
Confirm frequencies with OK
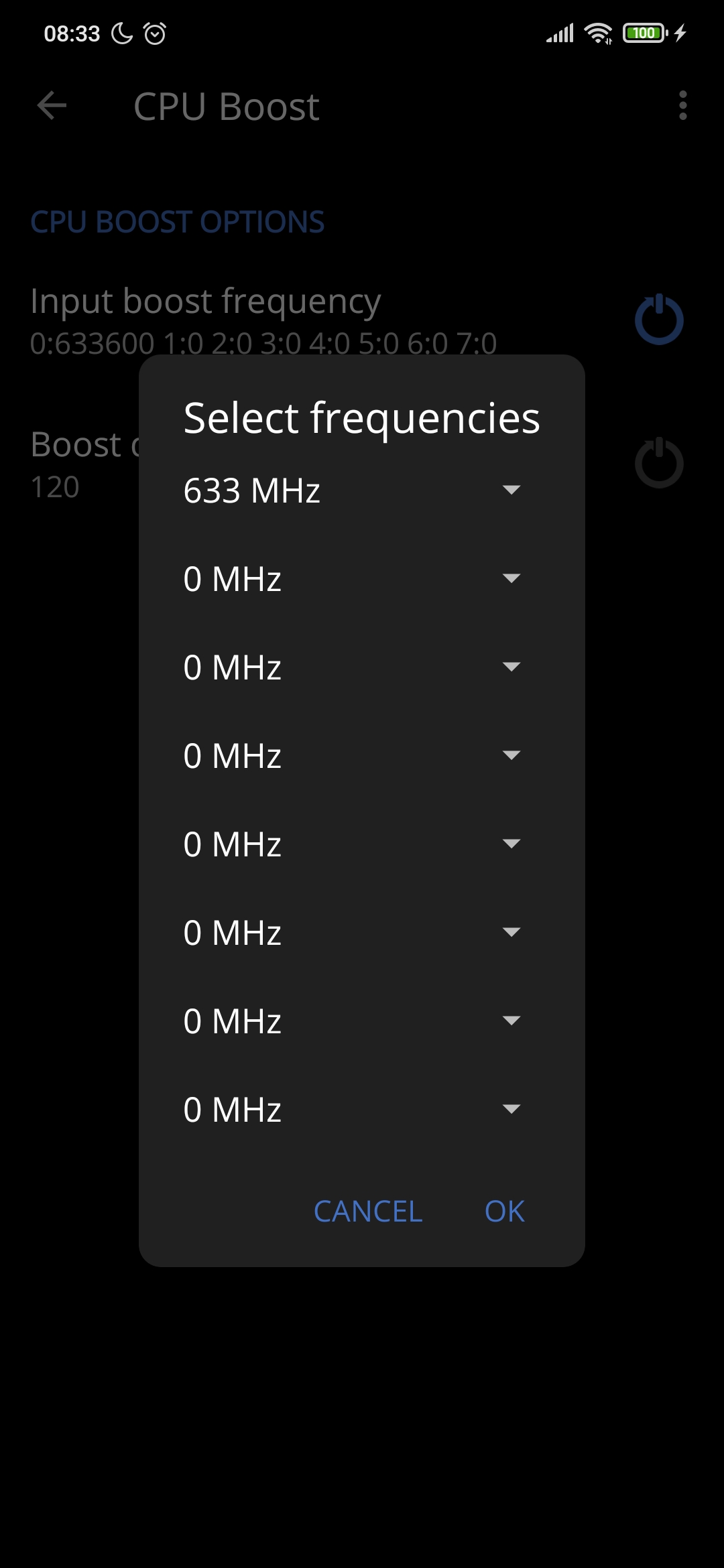504,1212
